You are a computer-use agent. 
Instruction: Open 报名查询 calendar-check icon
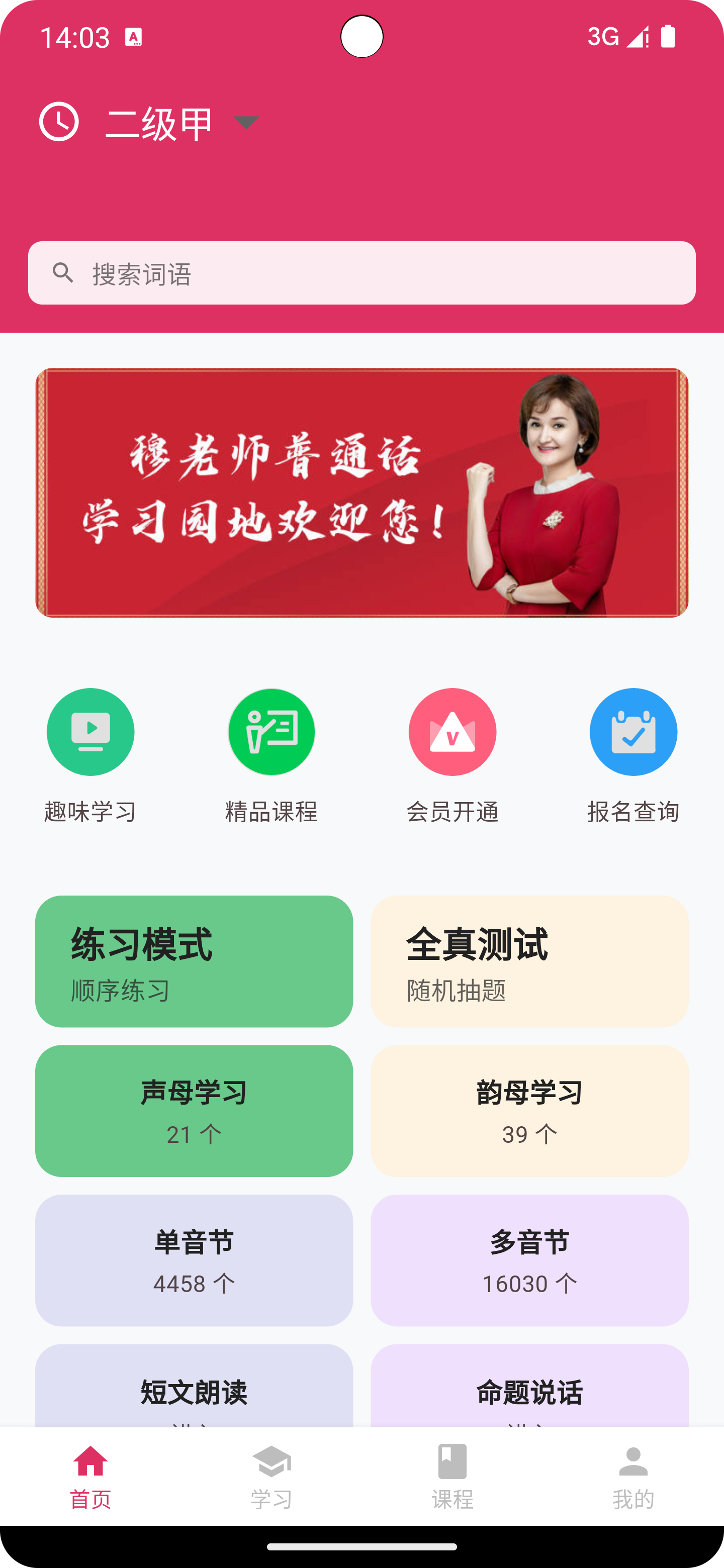tap(633, 732)
